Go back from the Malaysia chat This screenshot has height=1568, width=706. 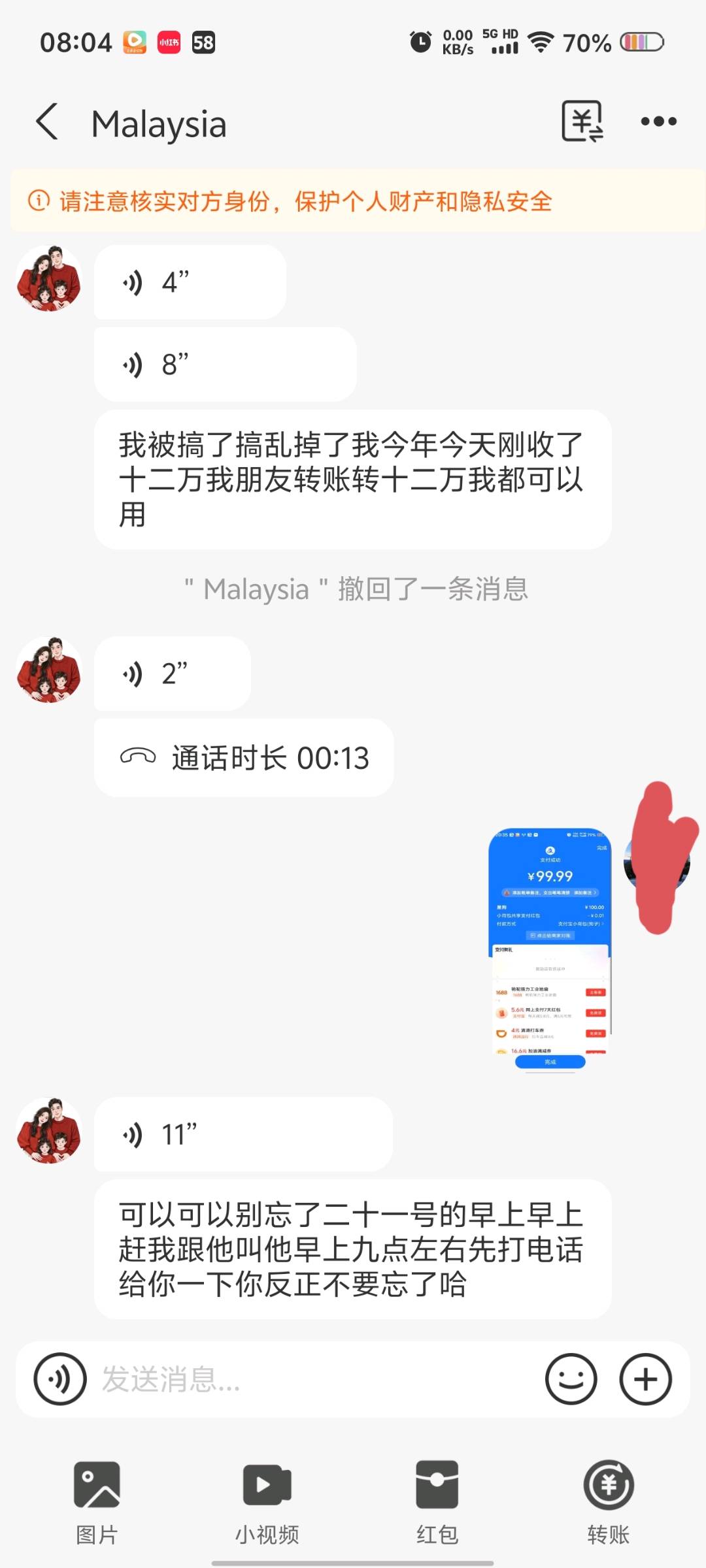click(x=47, y=122)
